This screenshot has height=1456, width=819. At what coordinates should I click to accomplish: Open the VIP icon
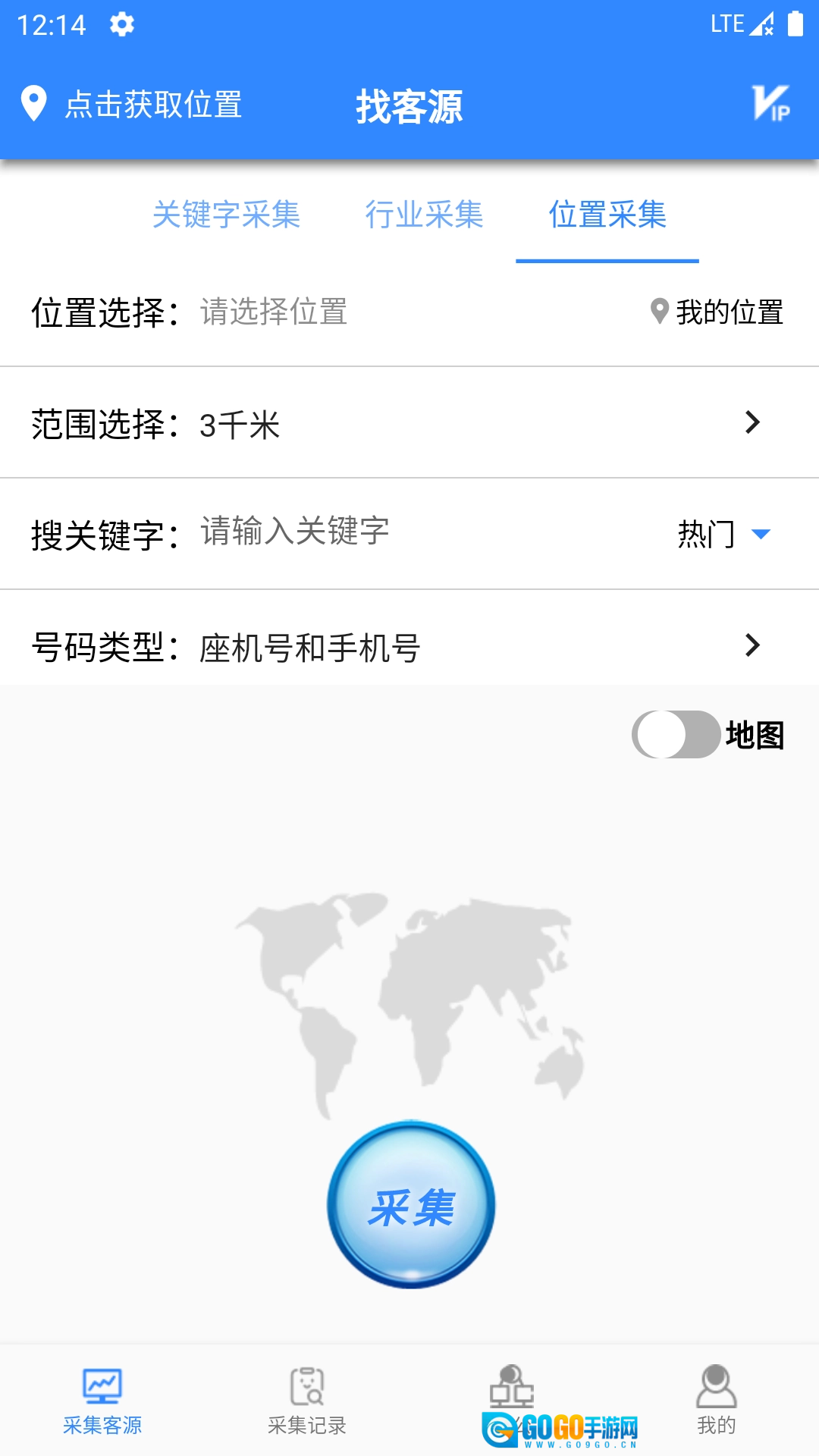pos(770,103)
